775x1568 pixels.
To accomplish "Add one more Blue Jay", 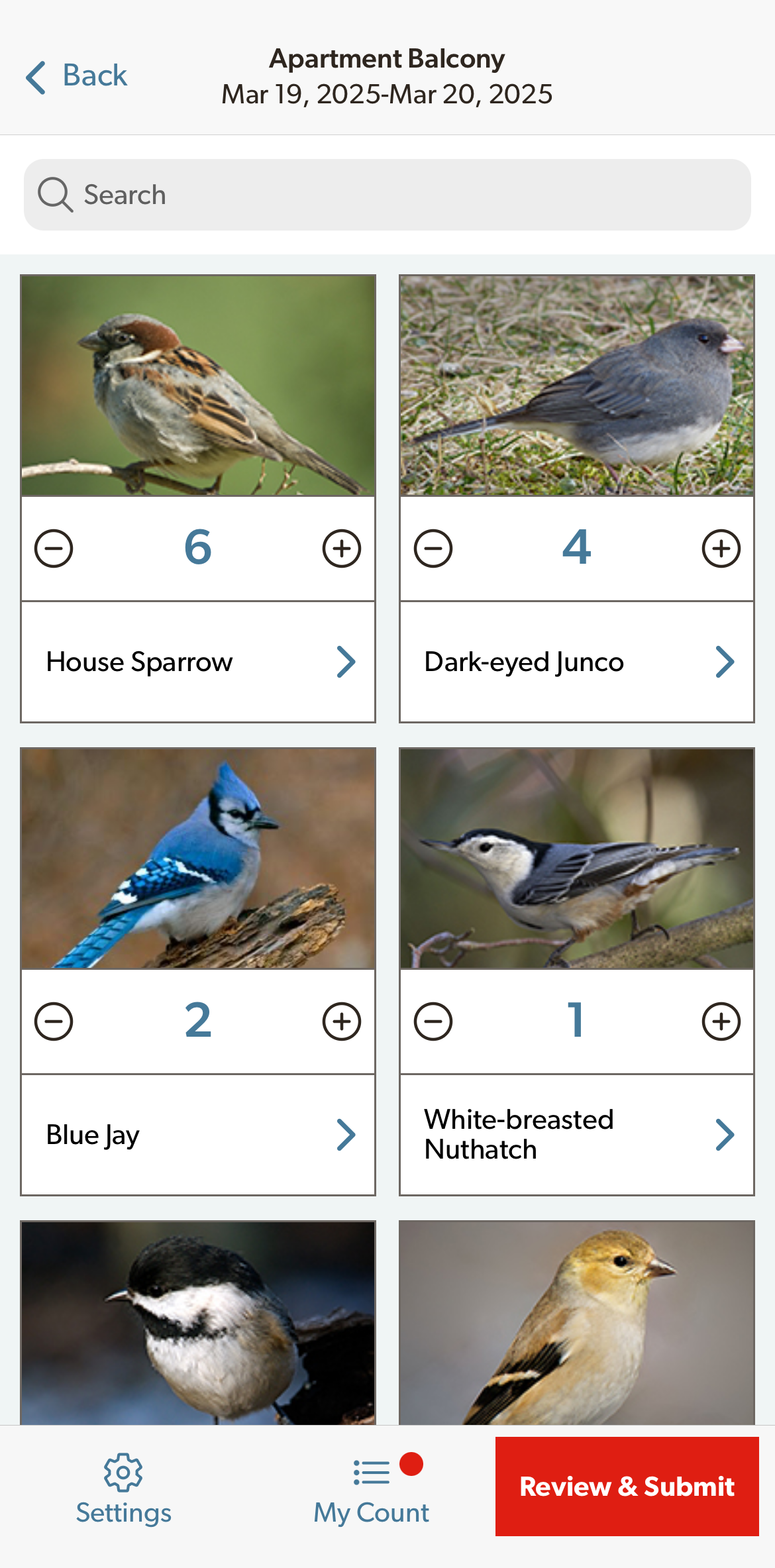I will tap(342, 1021).
